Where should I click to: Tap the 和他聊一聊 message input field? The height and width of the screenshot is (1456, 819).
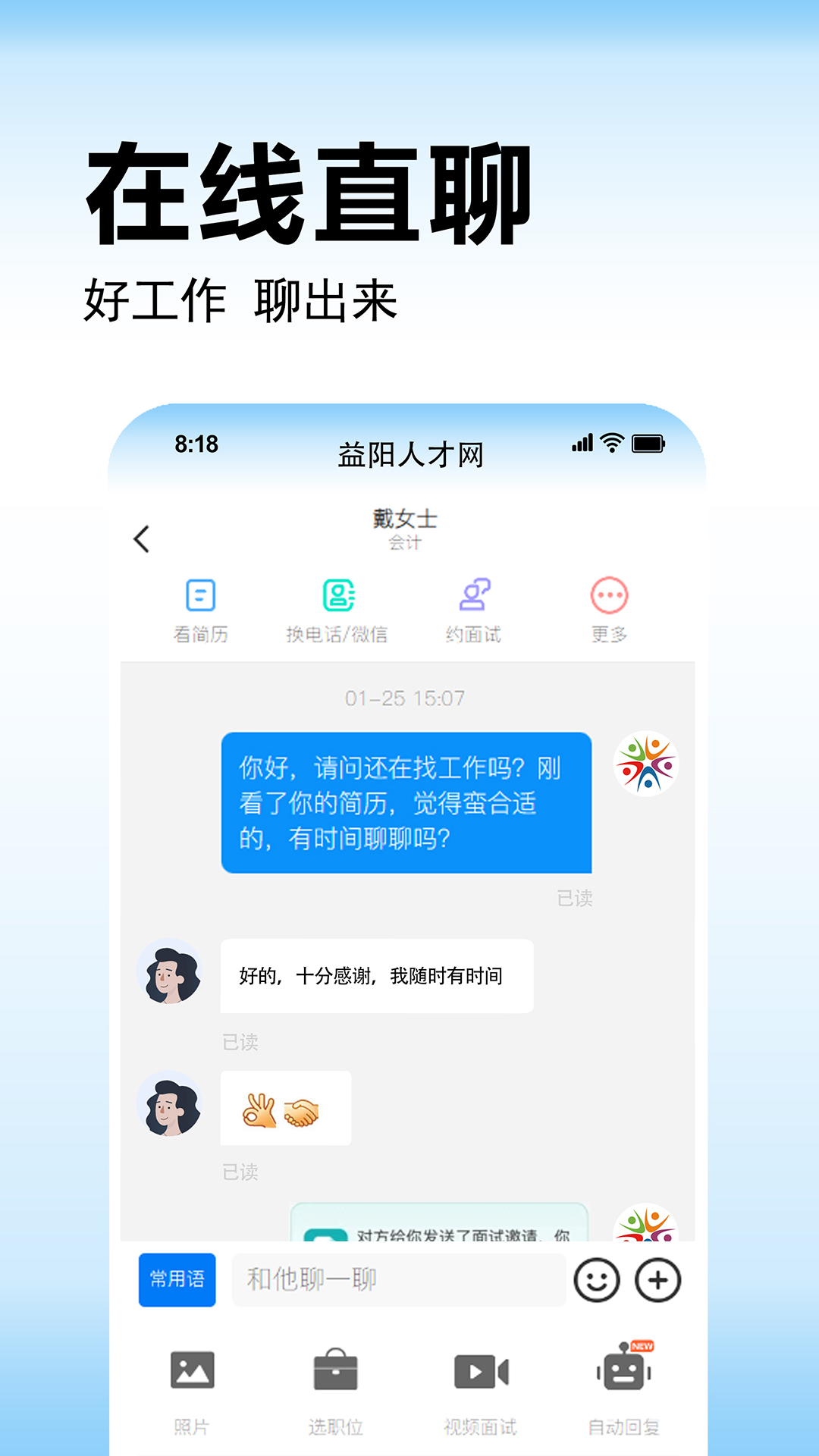tap(398, 1279)
